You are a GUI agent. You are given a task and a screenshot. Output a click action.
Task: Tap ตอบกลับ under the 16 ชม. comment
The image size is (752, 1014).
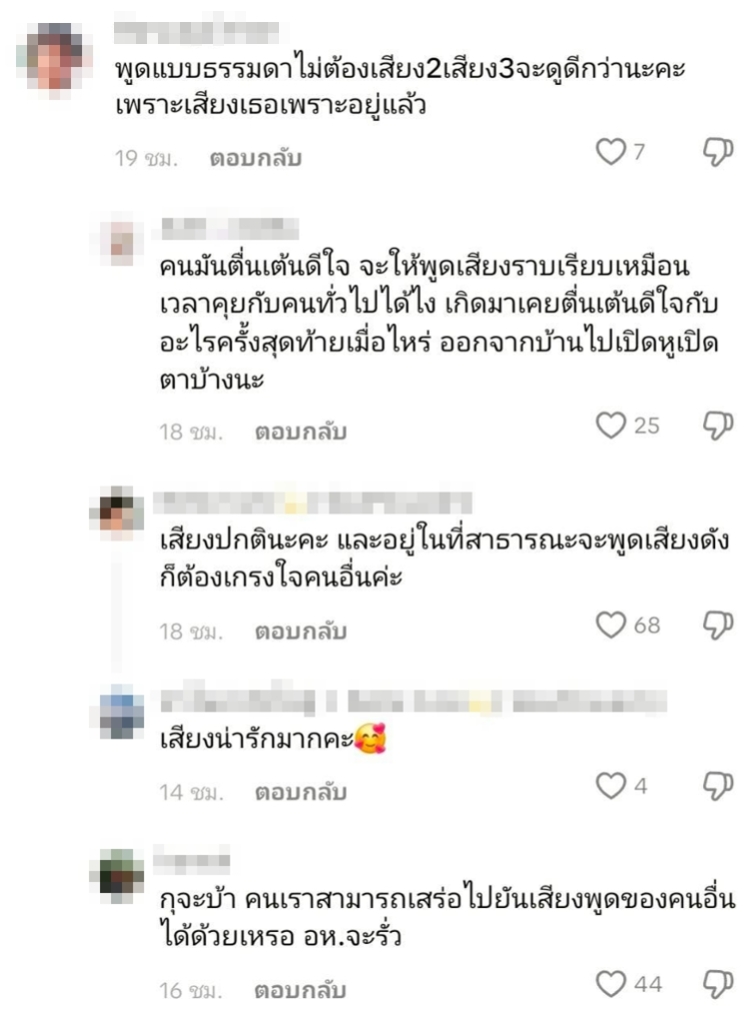pos(299,991)
